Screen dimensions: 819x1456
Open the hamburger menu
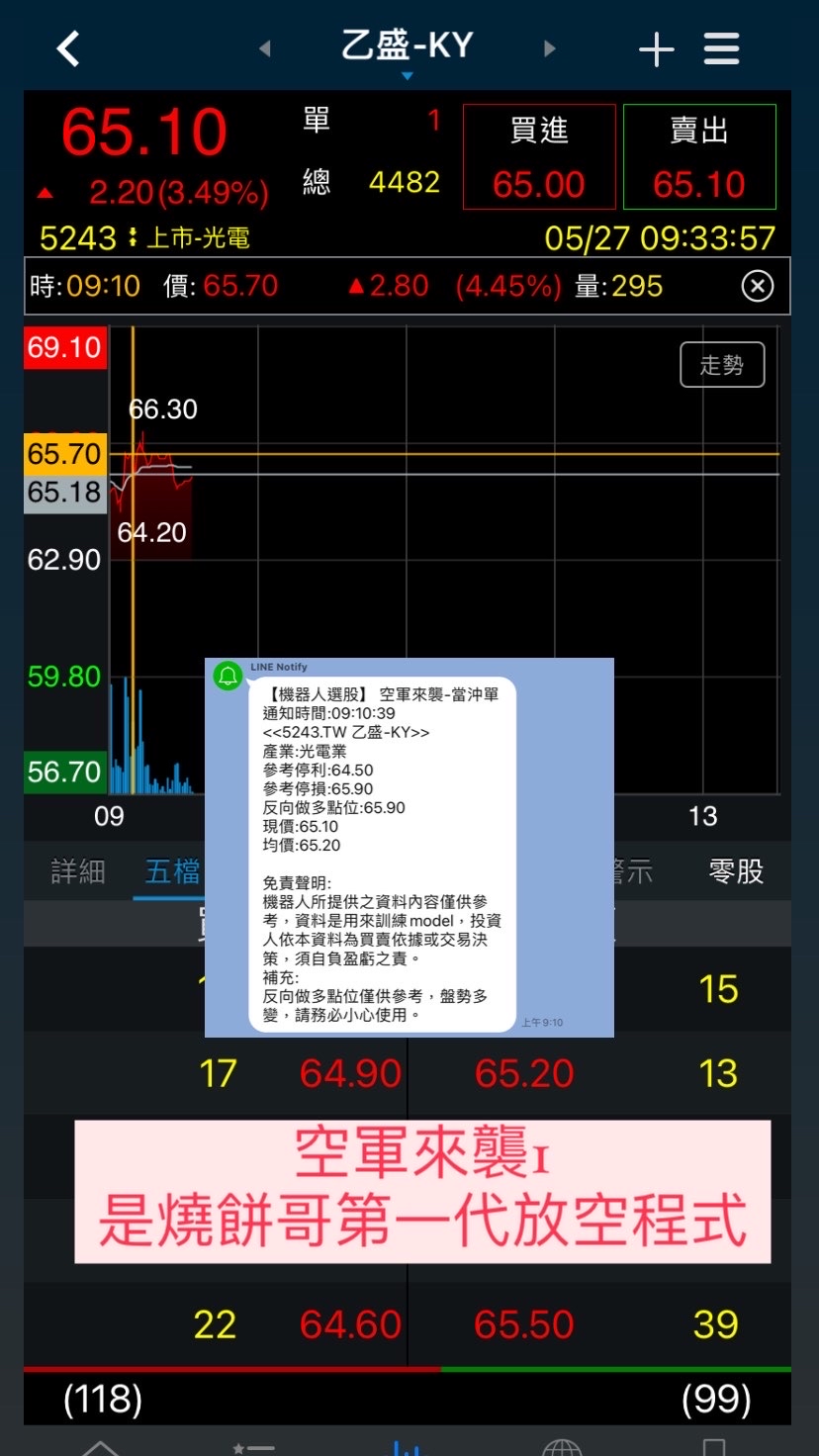tap(722, 48)
